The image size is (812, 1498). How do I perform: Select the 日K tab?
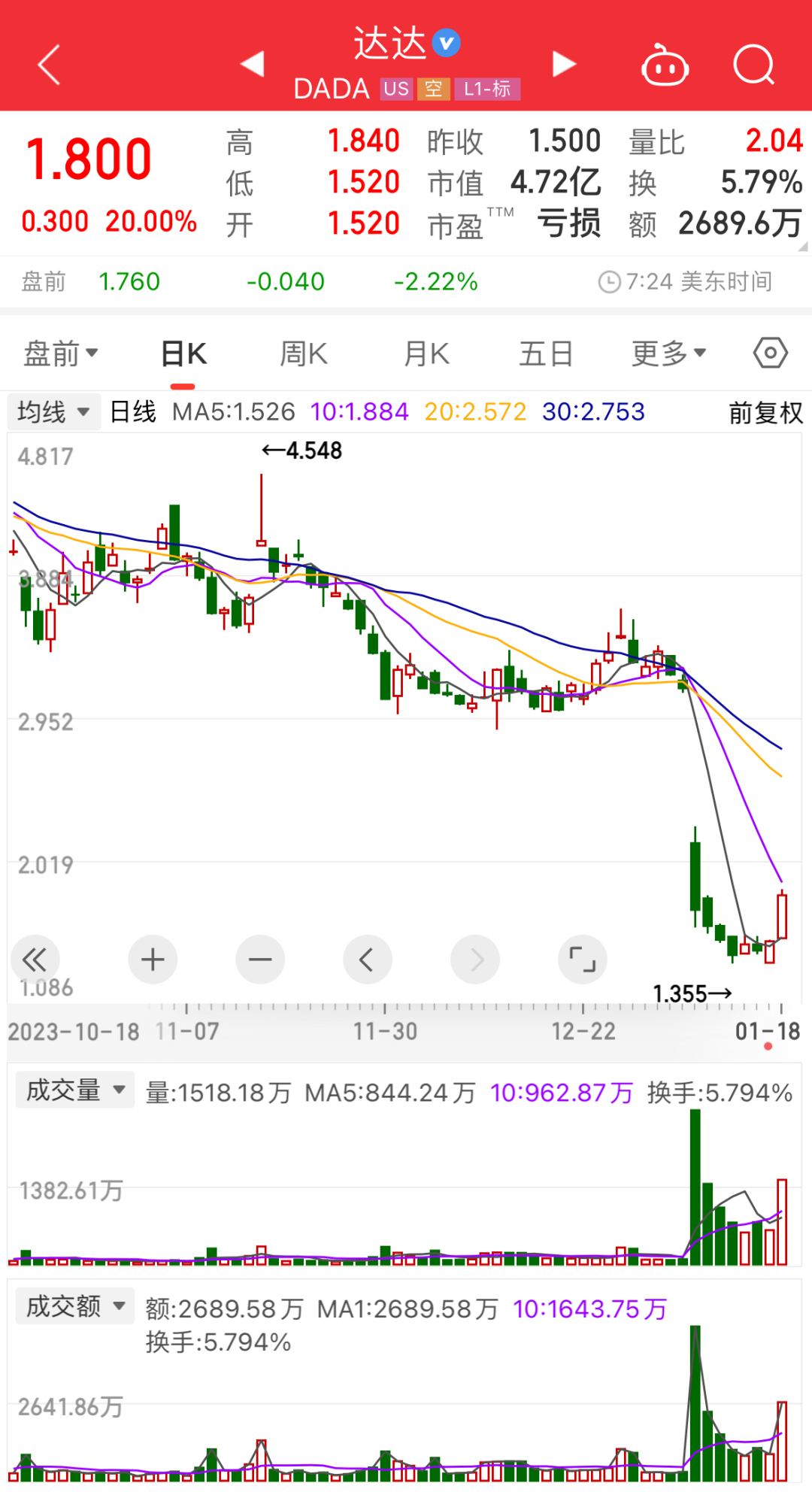[x=183, y=353]
